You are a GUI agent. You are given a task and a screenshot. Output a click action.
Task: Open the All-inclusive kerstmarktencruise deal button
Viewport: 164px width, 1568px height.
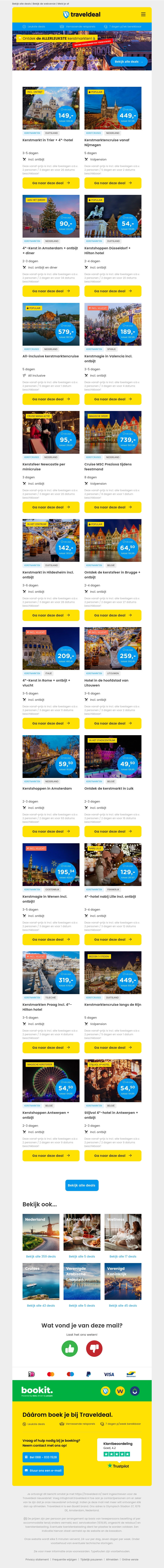pos(51,399)
